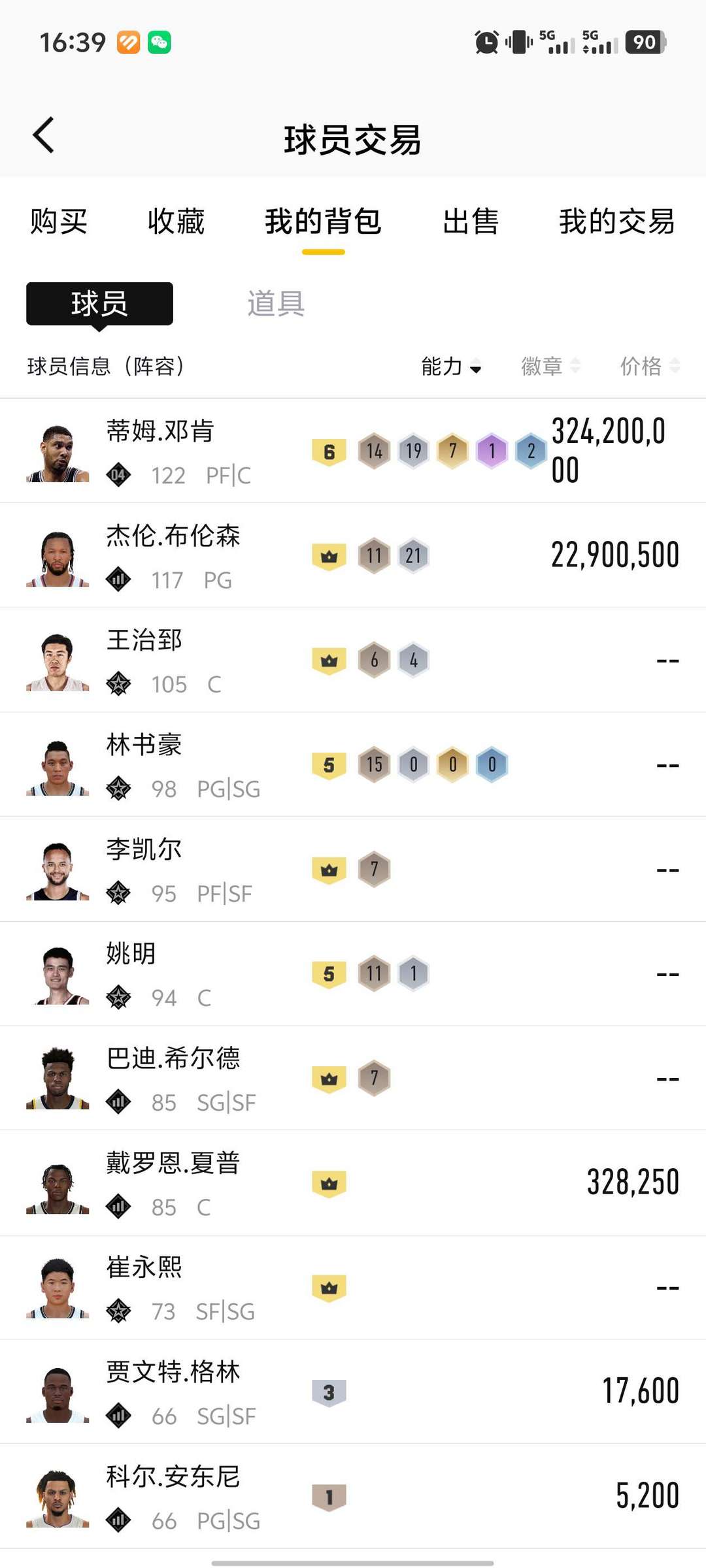This screenshot has height=1568, width=706.
Task: Open the 我的交易 tab
Action: tap(616, 221)
